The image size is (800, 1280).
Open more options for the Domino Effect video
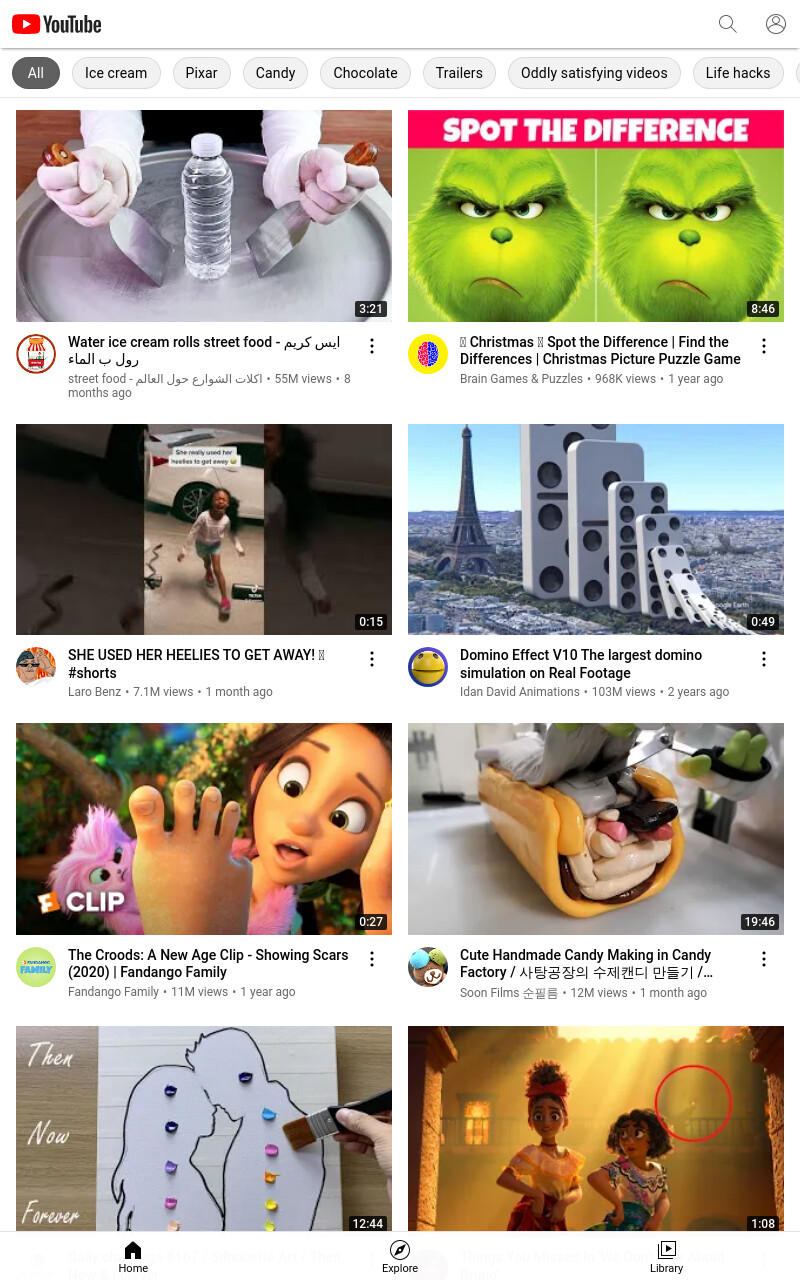764,659
